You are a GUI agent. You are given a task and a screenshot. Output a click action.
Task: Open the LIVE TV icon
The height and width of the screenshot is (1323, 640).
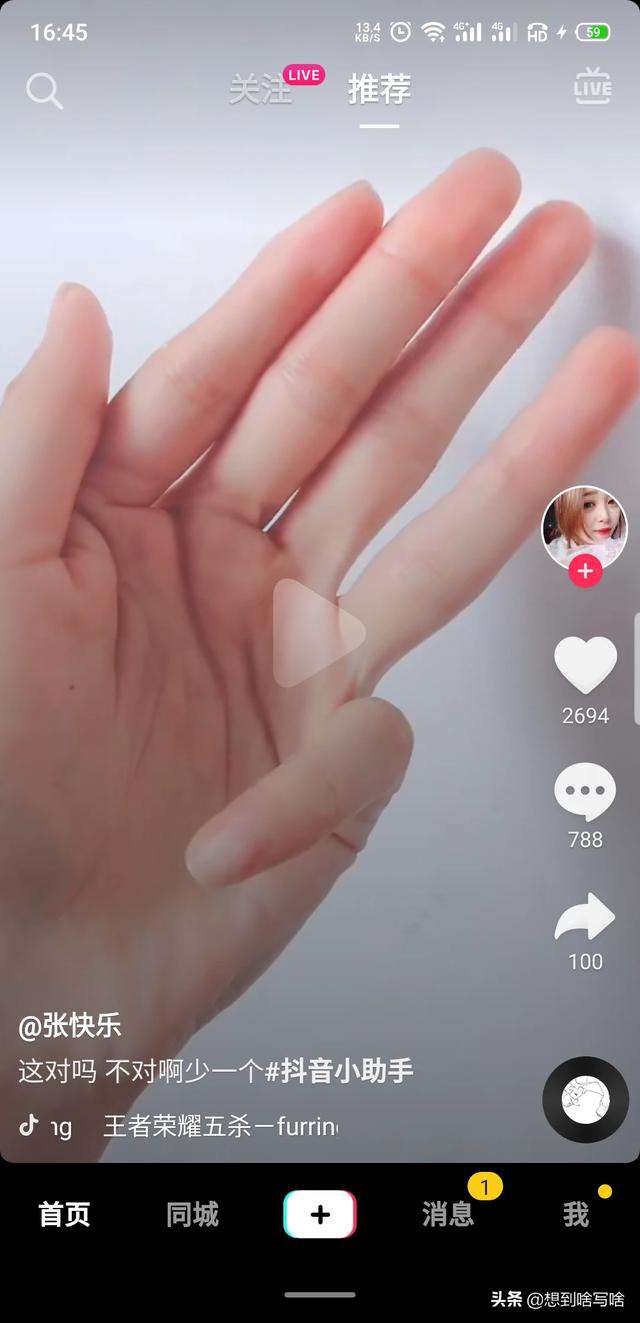pyautogui.click(x=592, y=87)
